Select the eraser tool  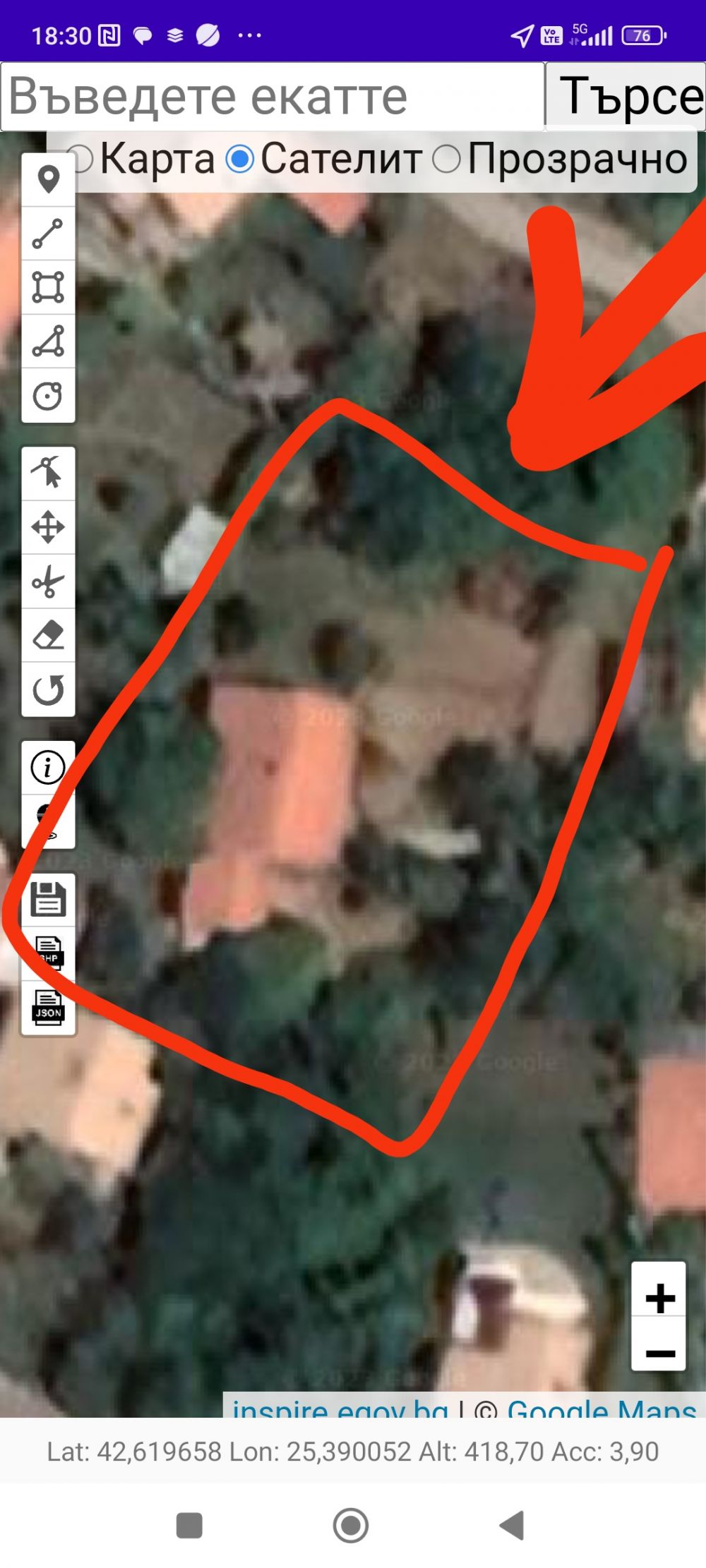click(48, 635)
